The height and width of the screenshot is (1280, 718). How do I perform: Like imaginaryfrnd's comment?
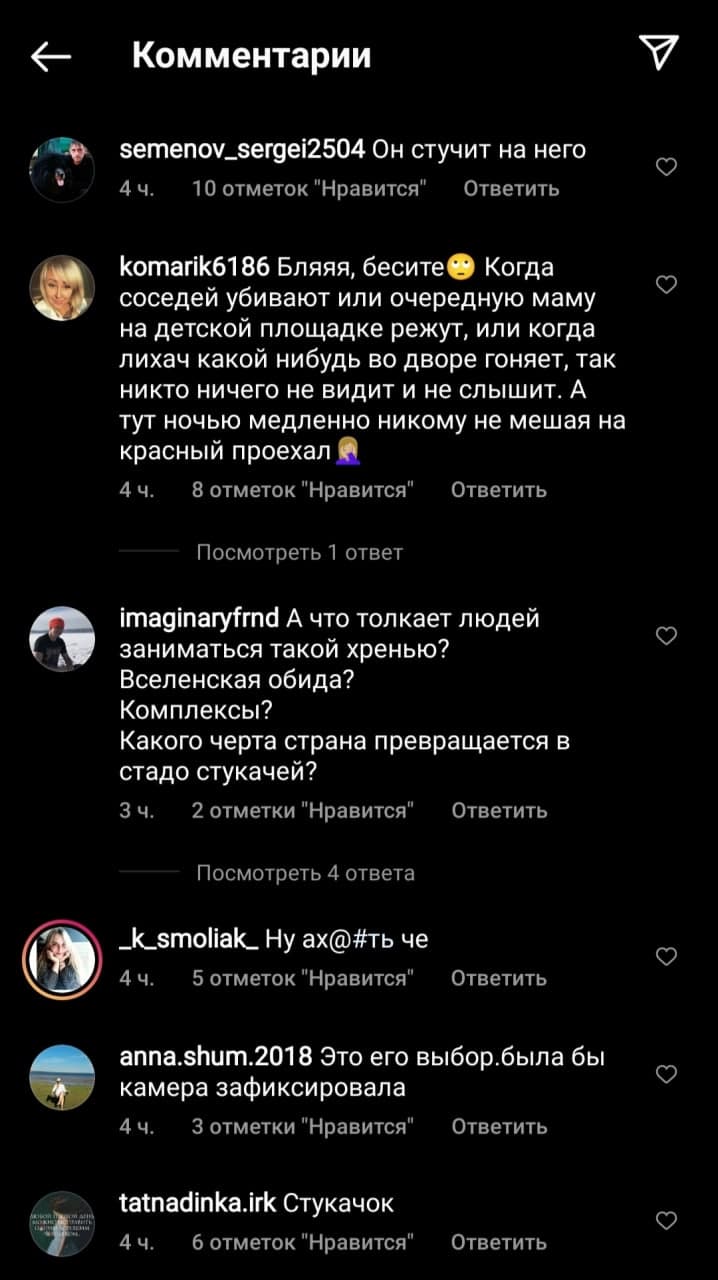[x=666, y=635]
